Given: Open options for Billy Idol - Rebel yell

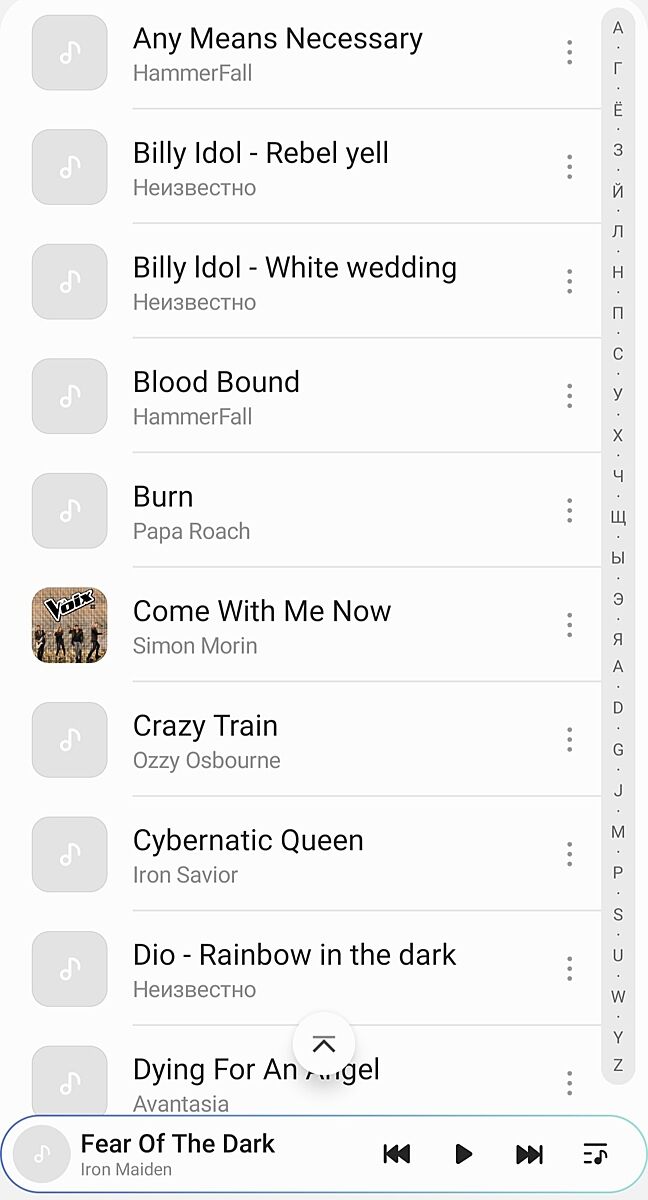Looking at the screenshot, I should [x=569, y=167].
